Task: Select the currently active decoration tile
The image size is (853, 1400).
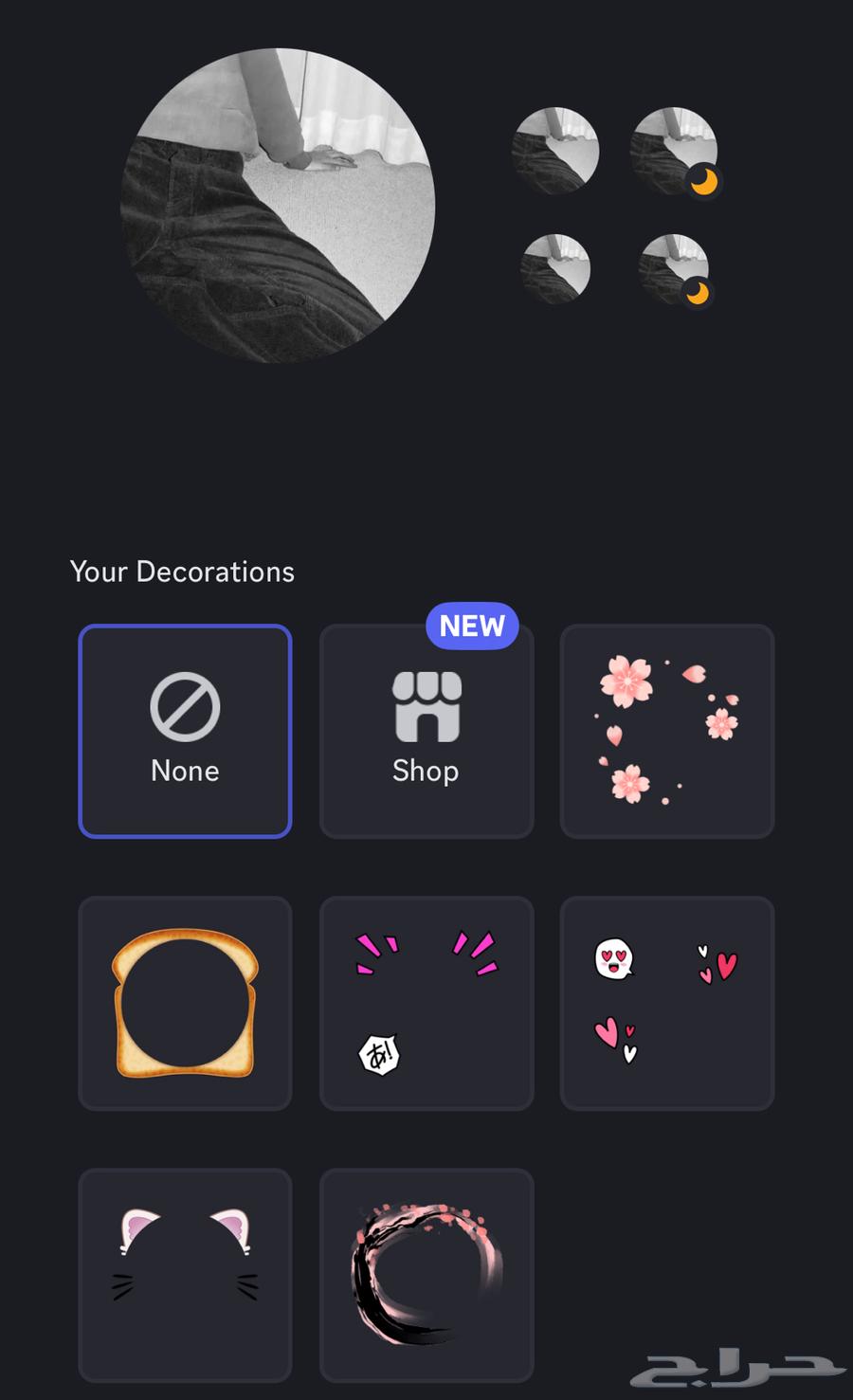Action: (184, 731)
